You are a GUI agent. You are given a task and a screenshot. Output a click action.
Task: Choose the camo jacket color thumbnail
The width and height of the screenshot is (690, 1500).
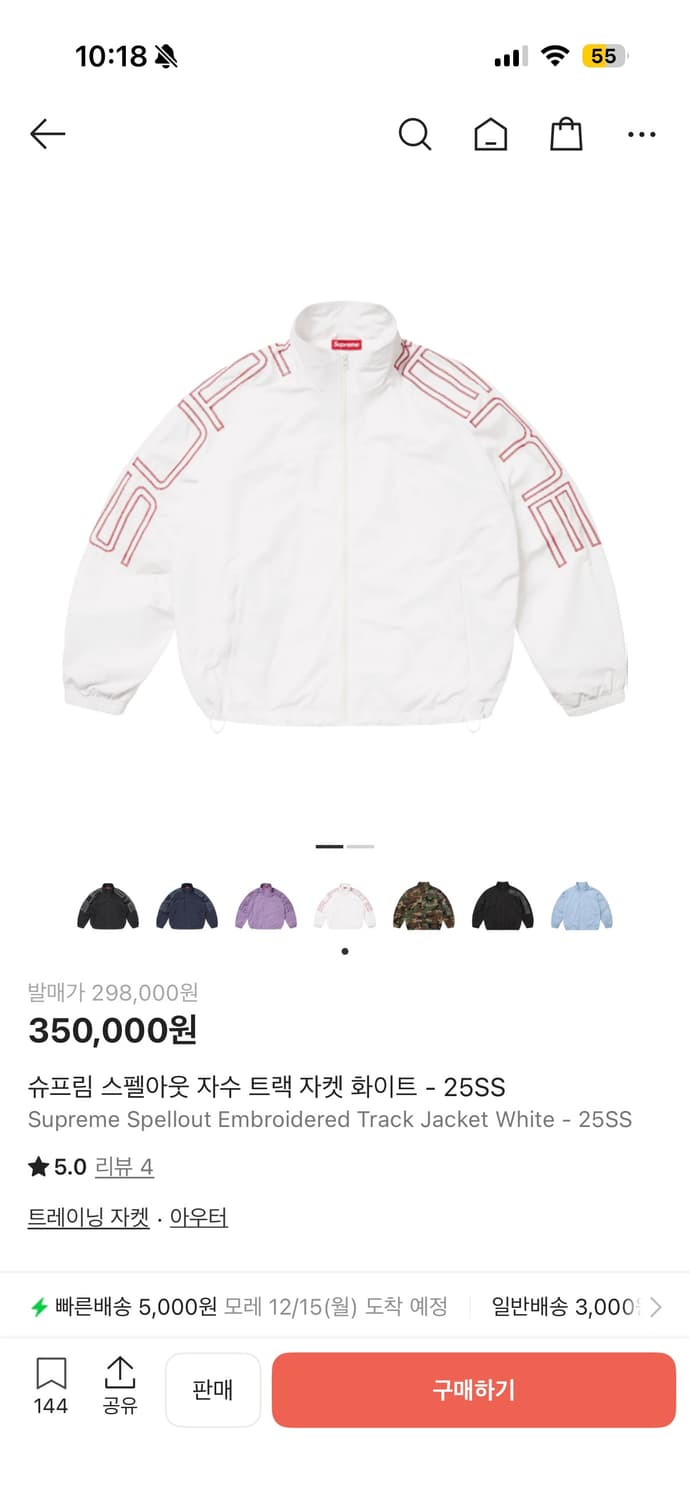(423, 907)
